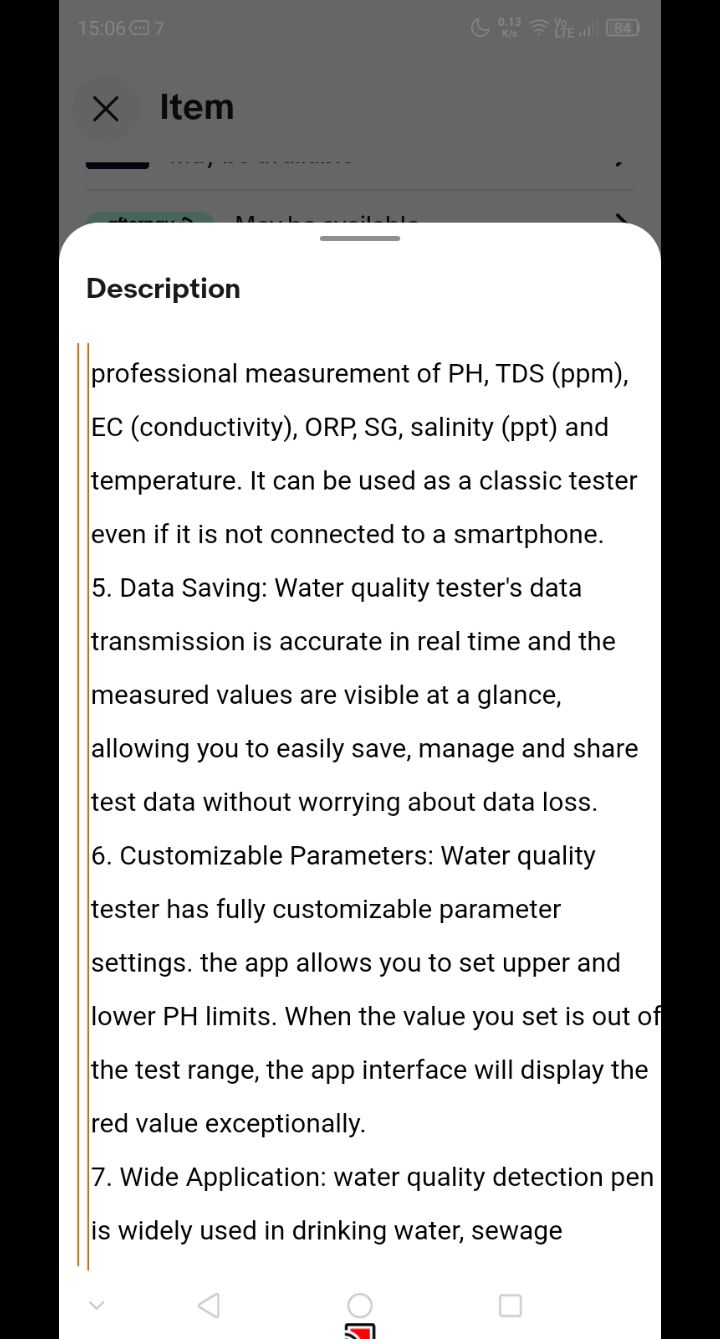Close the Item page
This screenshot has height=1339, width=720.
click(x=105, y=108)
